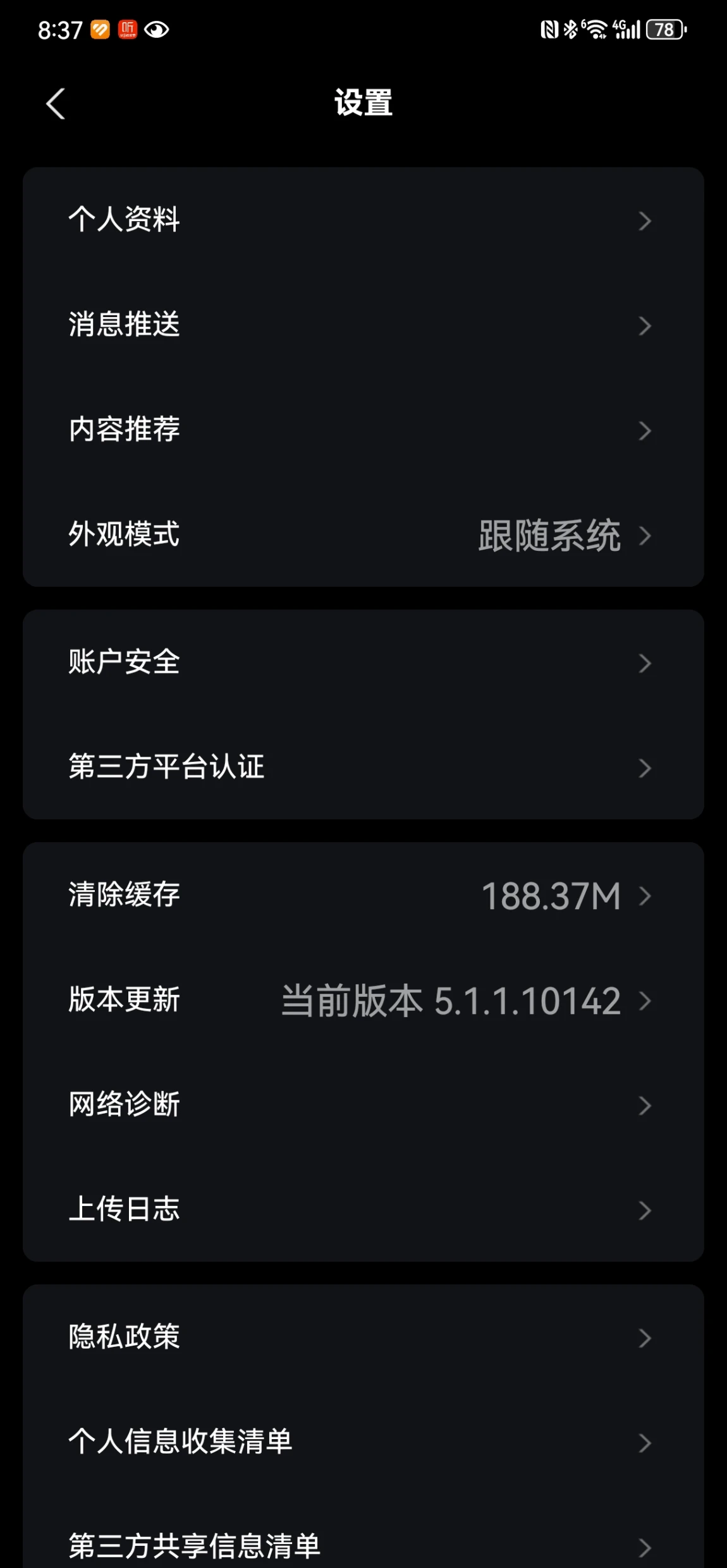This screenshot has width=727, height=1568.
Task: Open 第三方共享信息清单
Action: coord(363,1545)
